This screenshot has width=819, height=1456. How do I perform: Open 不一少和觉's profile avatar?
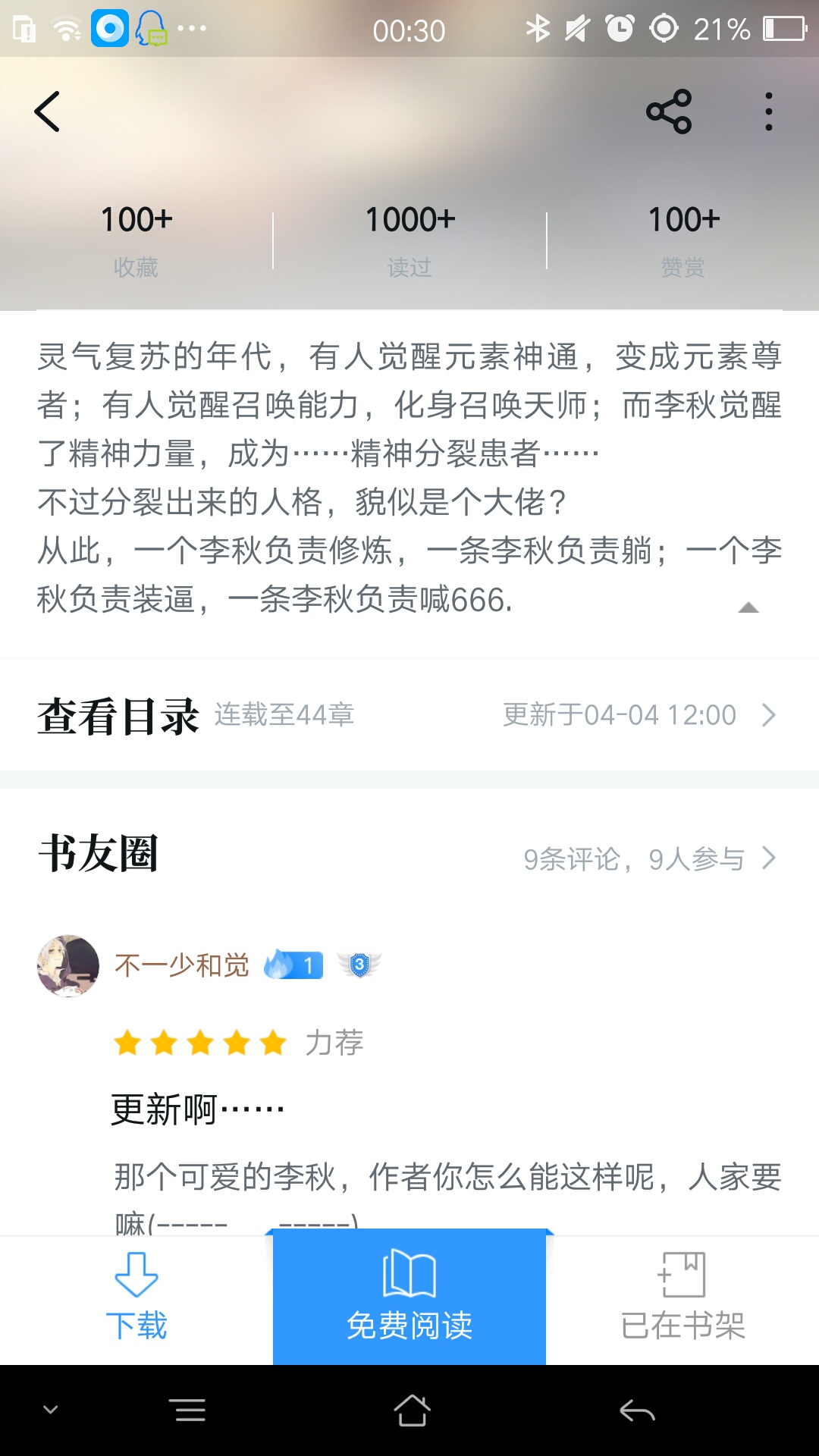68,965
